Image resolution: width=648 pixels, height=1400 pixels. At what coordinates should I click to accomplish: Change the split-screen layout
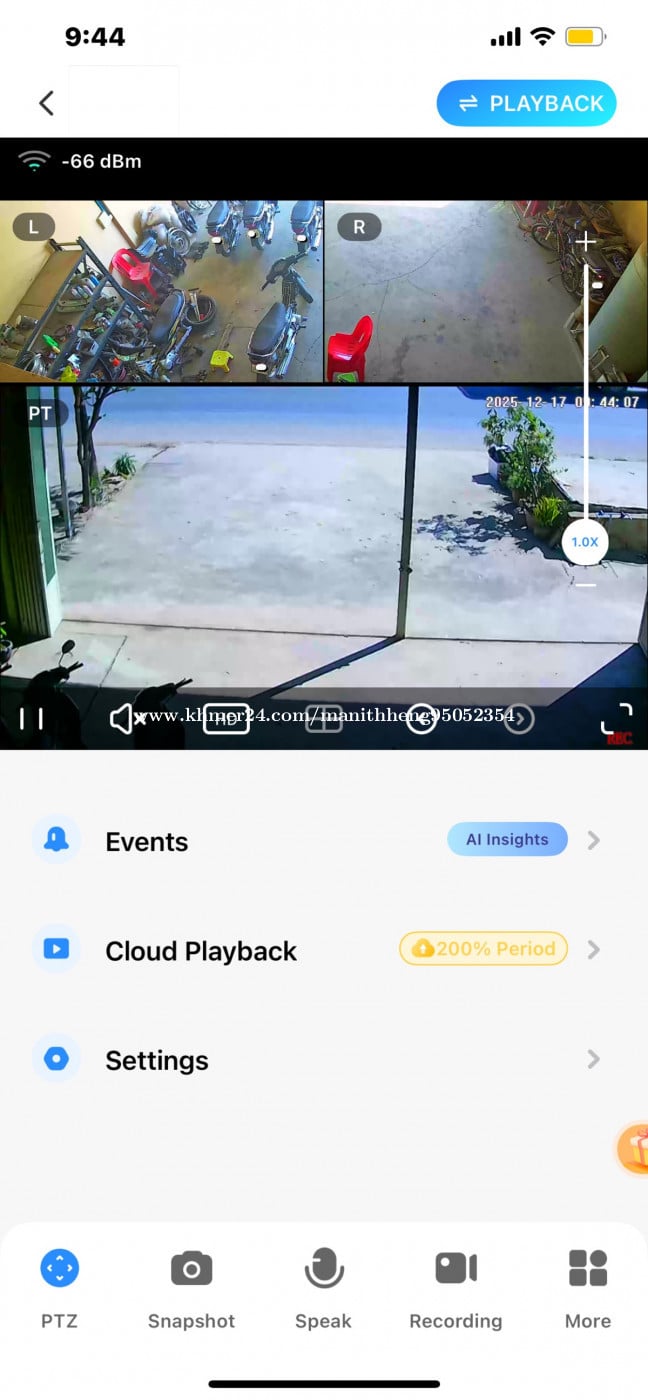click(x=323, y=718)
